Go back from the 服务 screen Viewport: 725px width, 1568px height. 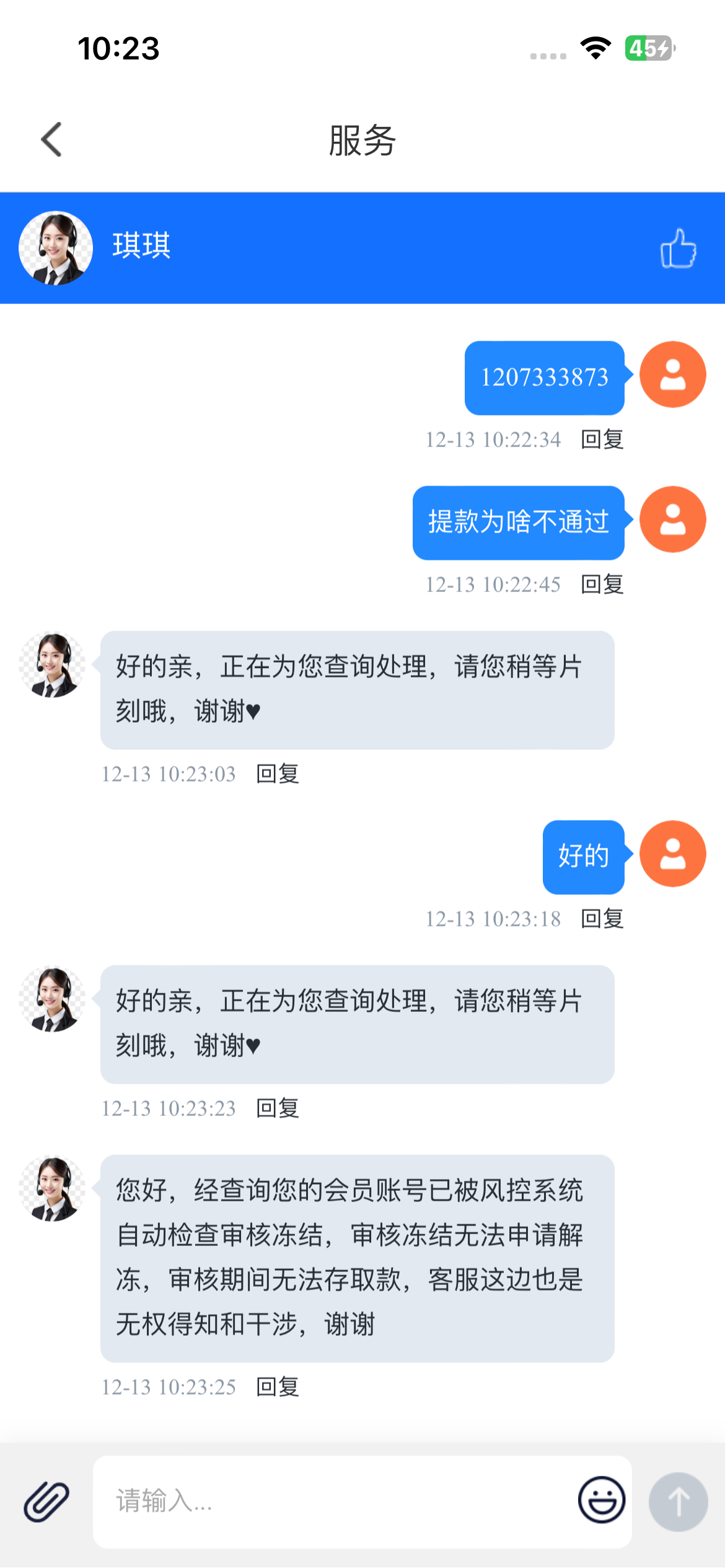point(52,140)
